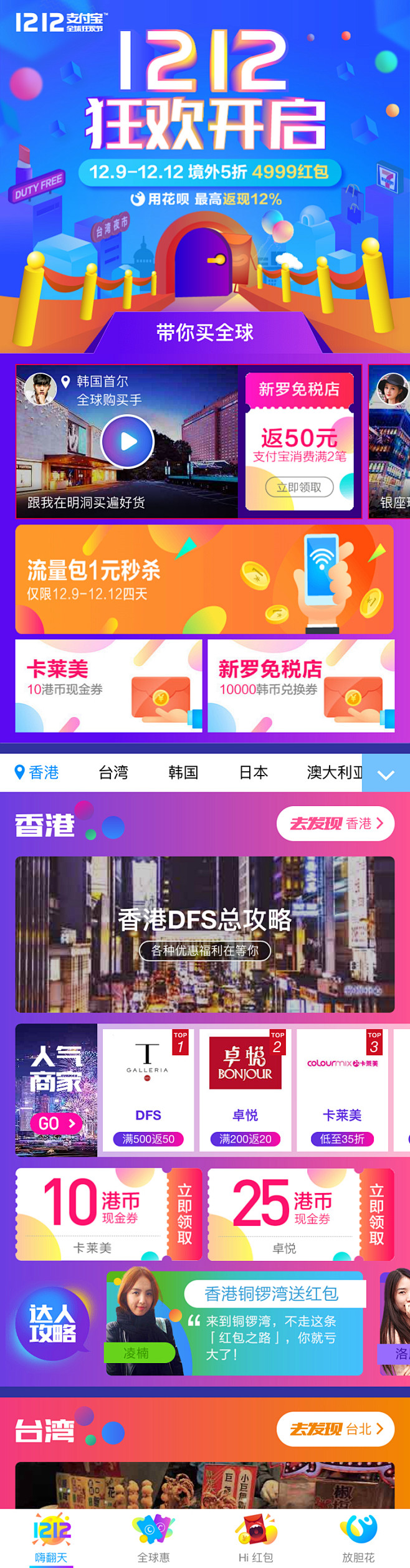The height and width of the screenshot is (1568, 410).
Task: Tap GO on the 人气商家 tile
Action: [x=57, y=1123]
